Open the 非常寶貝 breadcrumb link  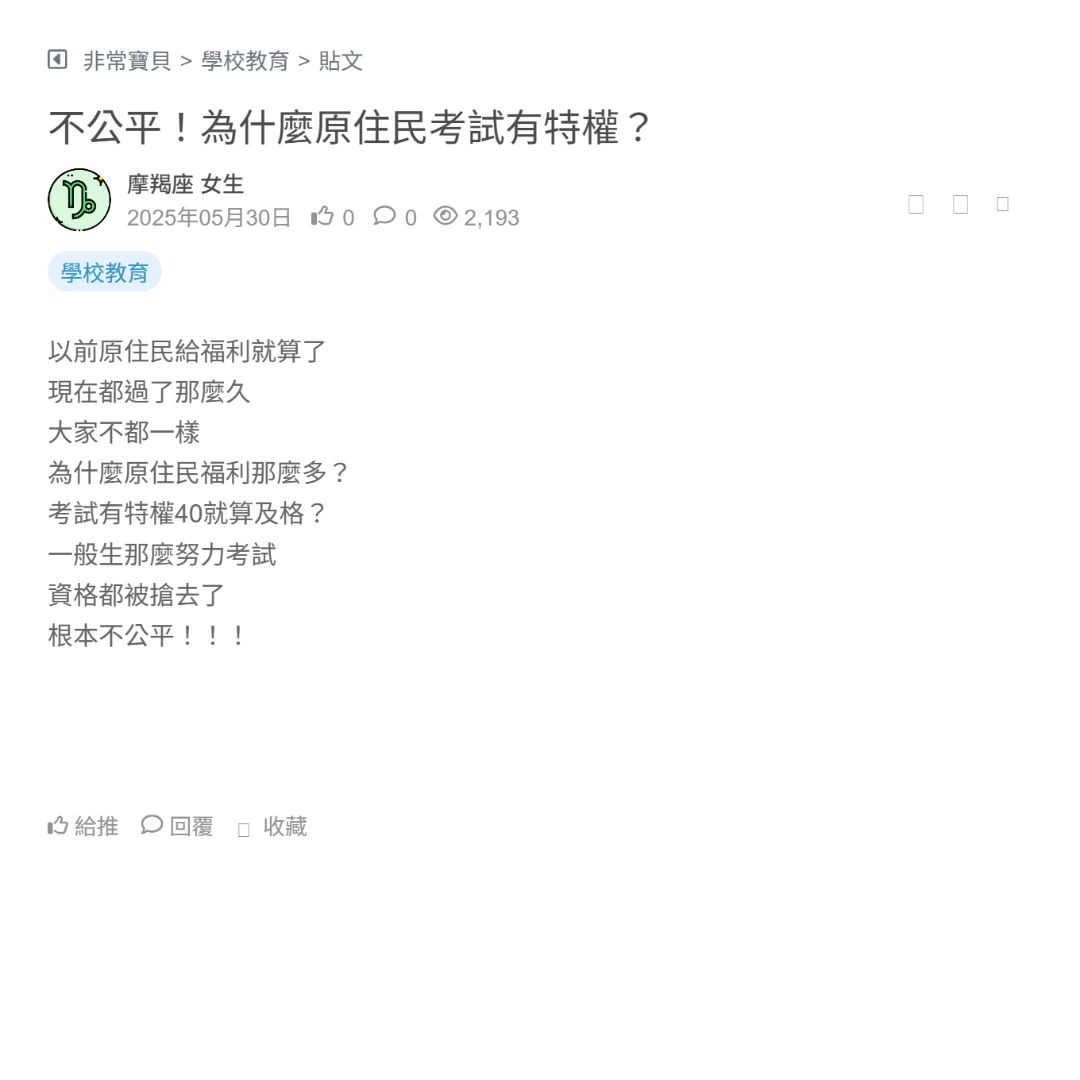(x=127, y=61)
